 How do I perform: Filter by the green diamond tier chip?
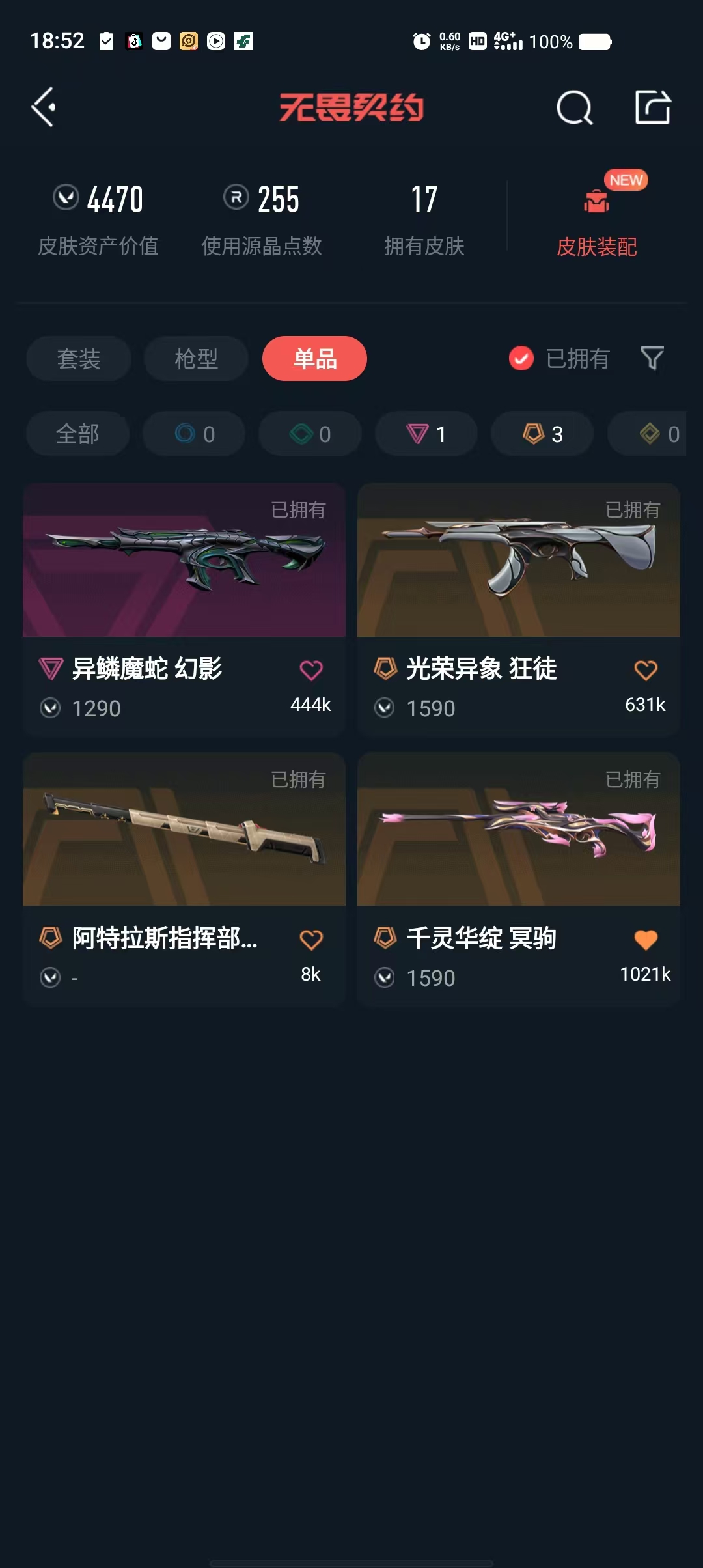(310, 434)
